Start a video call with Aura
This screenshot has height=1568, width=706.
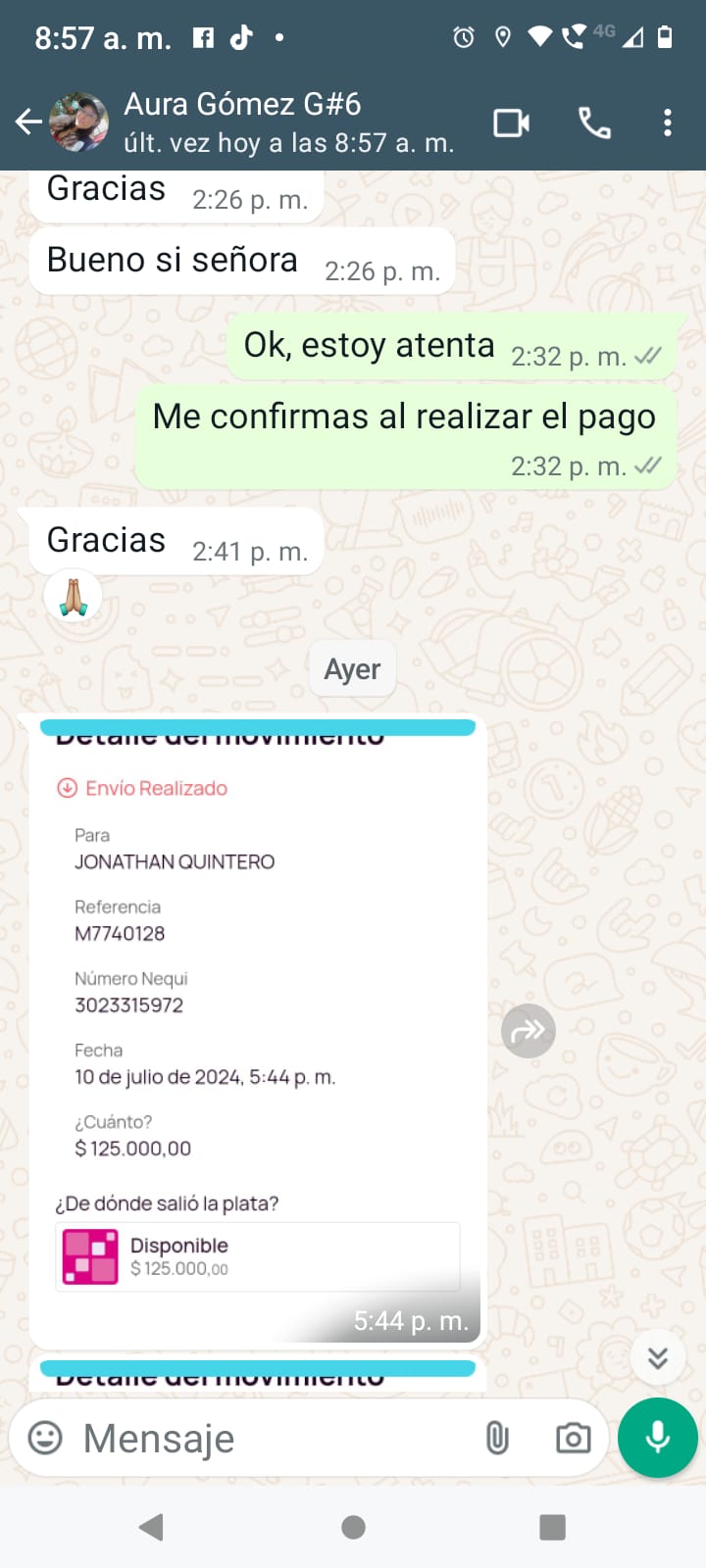(x=511, y=123)
